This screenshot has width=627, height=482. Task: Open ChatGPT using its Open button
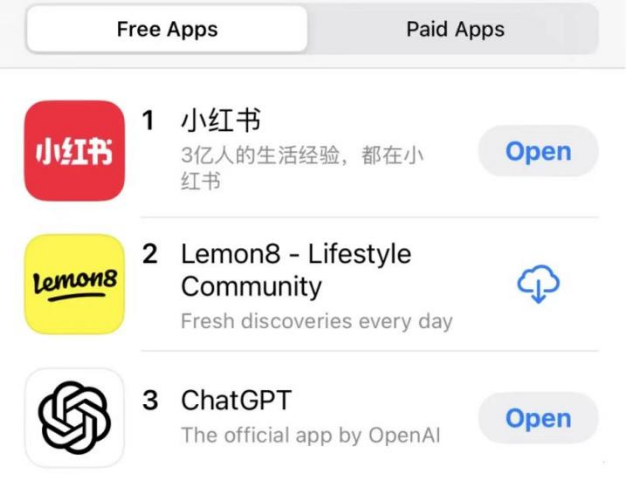tap(538, 418)
